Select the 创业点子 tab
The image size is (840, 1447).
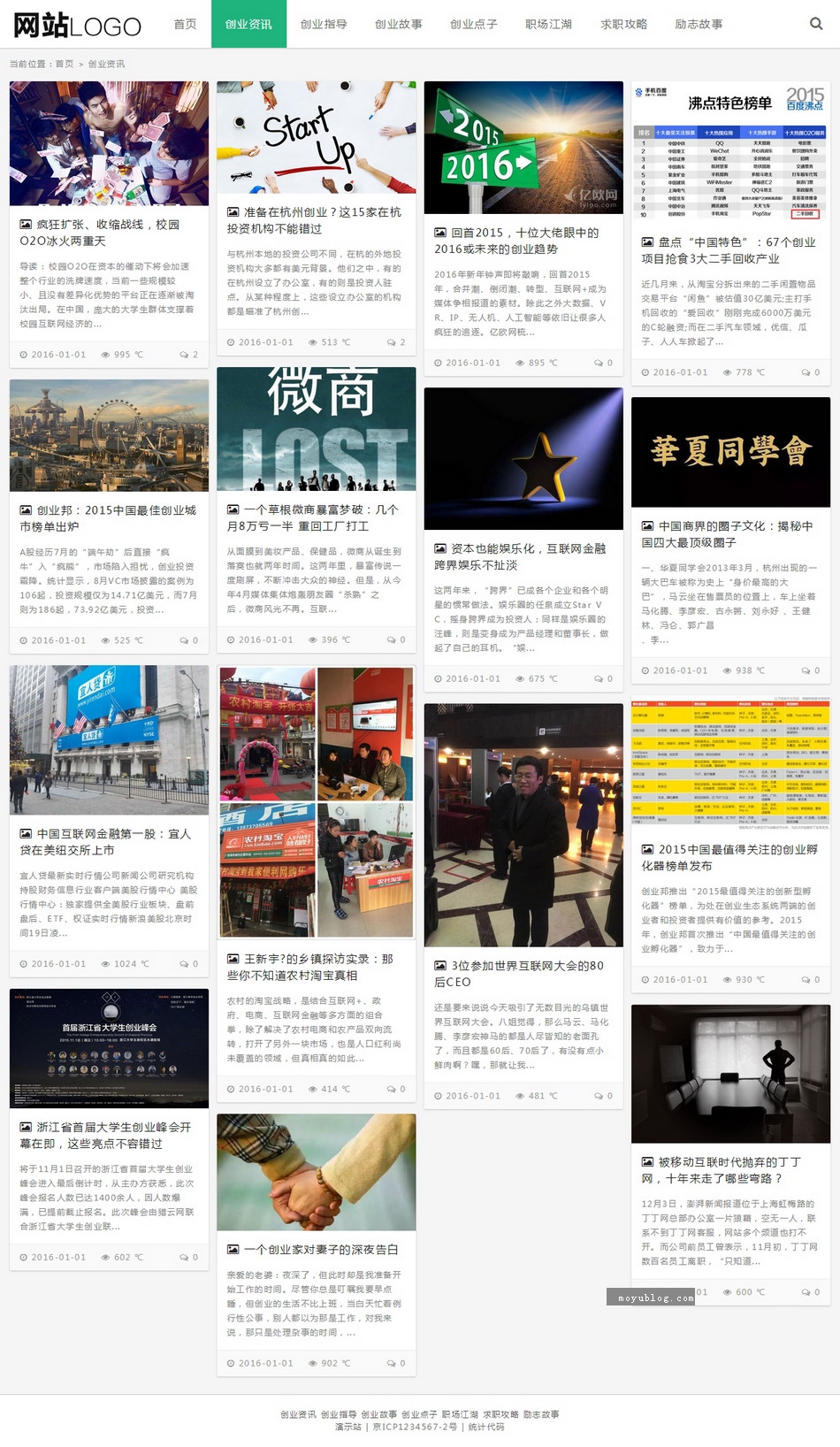[x=474, y=24]
